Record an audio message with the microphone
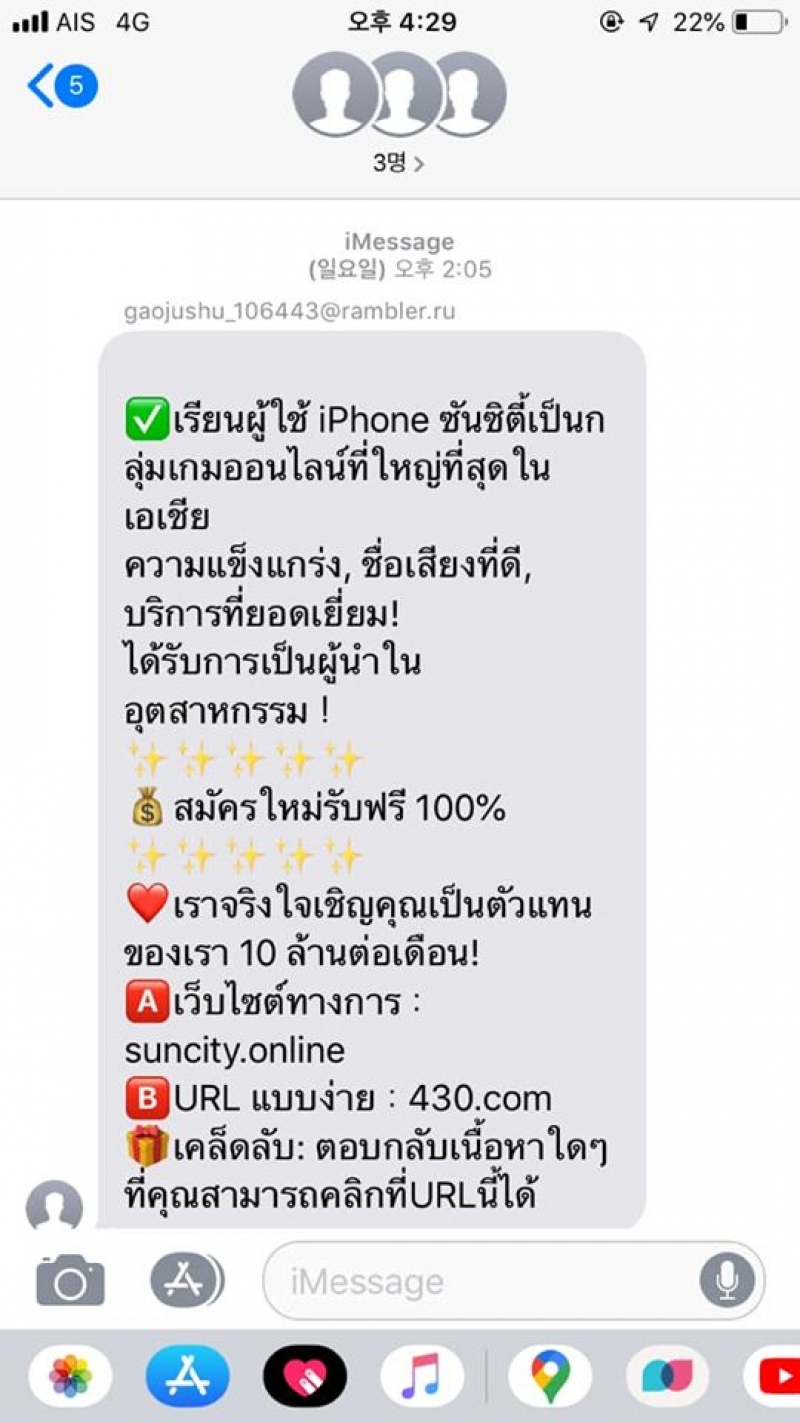The image size is (800, 1423). click(x=727, y=1281)
